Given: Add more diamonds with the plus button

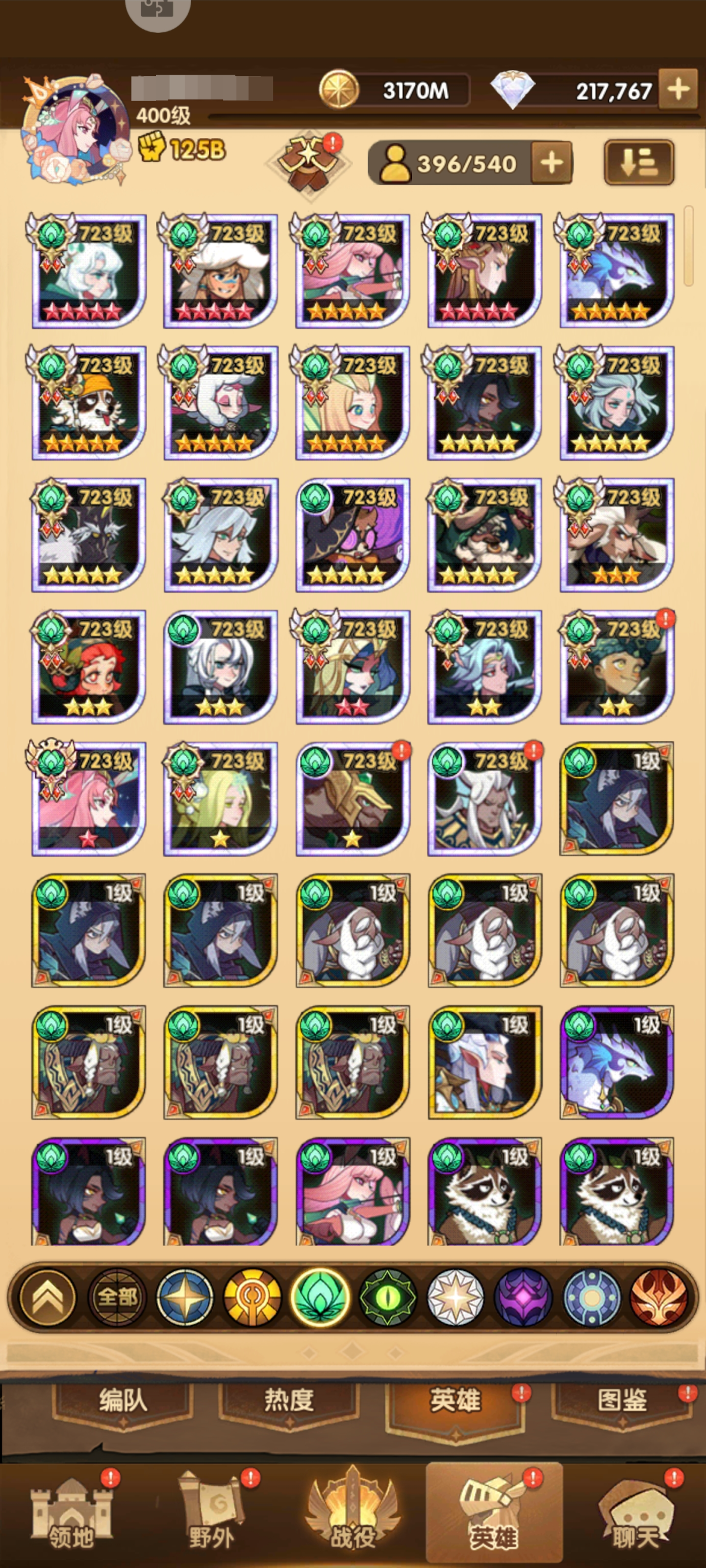Looking at the screenshot, I should (678, 90).
